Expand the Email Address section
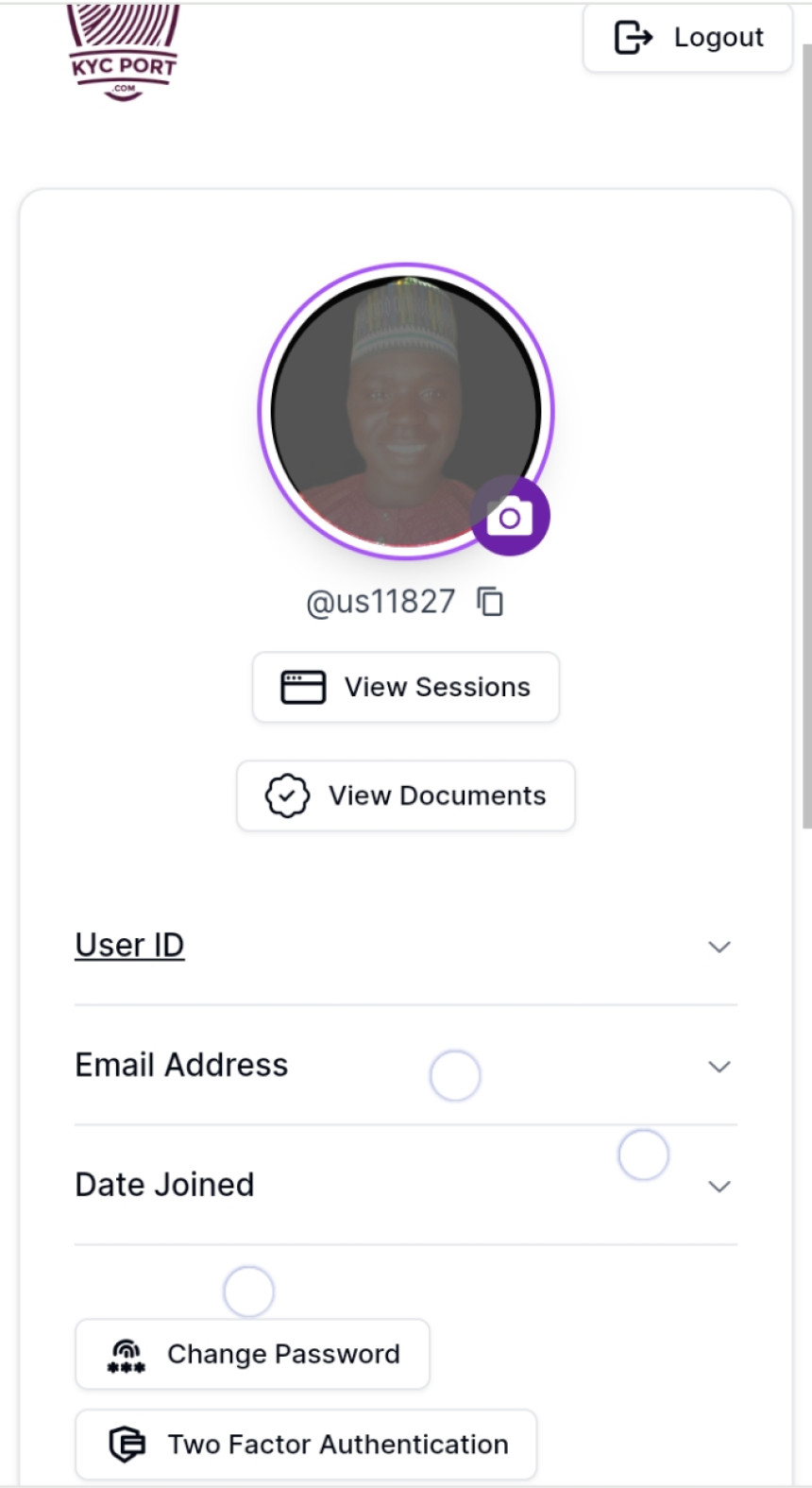Viewport: 812px width, 1488px height. pos(719,1067)
